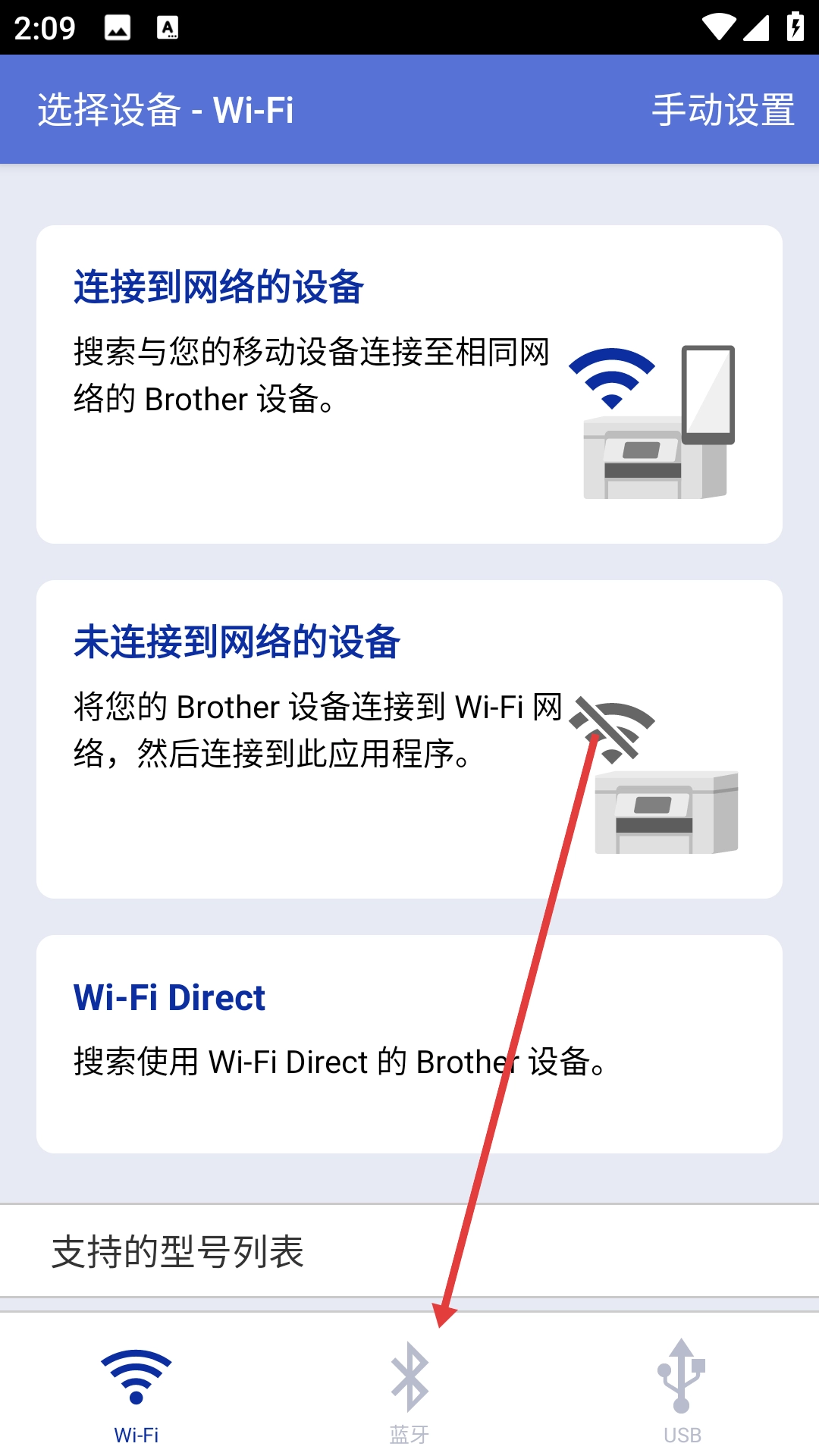Screen dimensions: 819x1456
Task: Open 手动设置 manual setup
Action: [x=723, y=110]
